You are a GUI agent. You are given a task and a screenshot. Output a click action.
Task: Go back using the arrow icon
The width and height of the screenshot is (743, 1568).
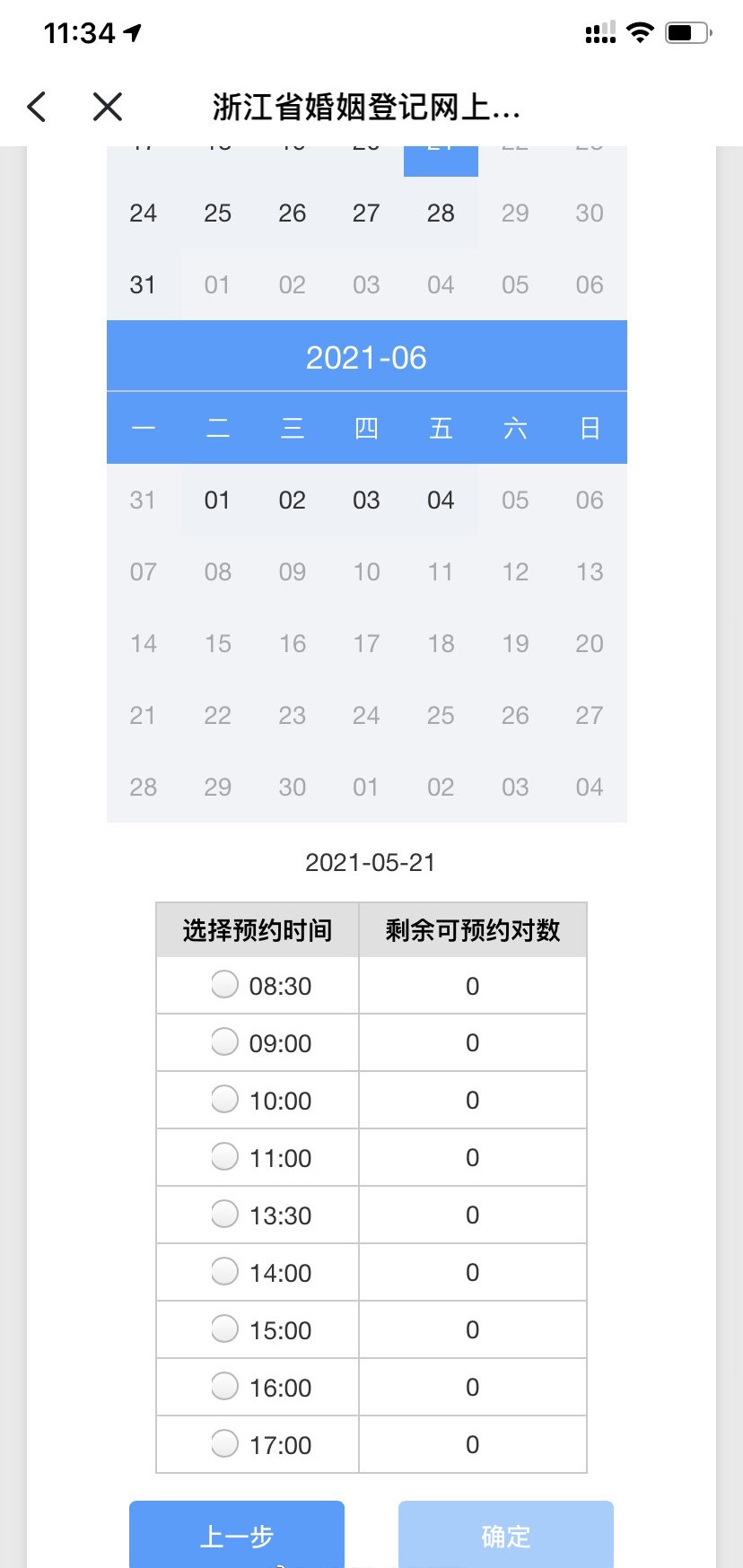[x=37, y=107]
